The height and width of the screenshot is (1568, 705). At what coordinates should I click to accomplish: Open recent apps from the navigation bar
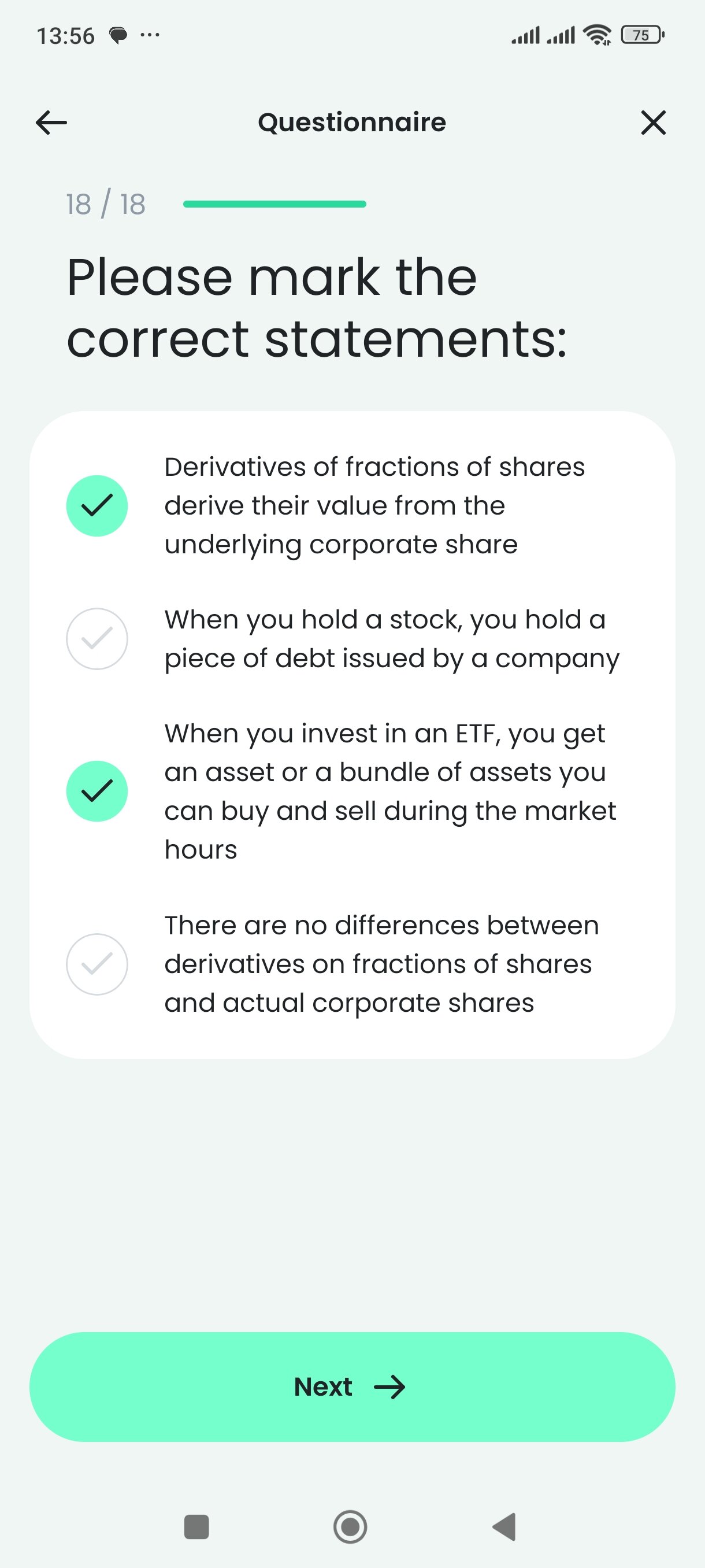196,1526
